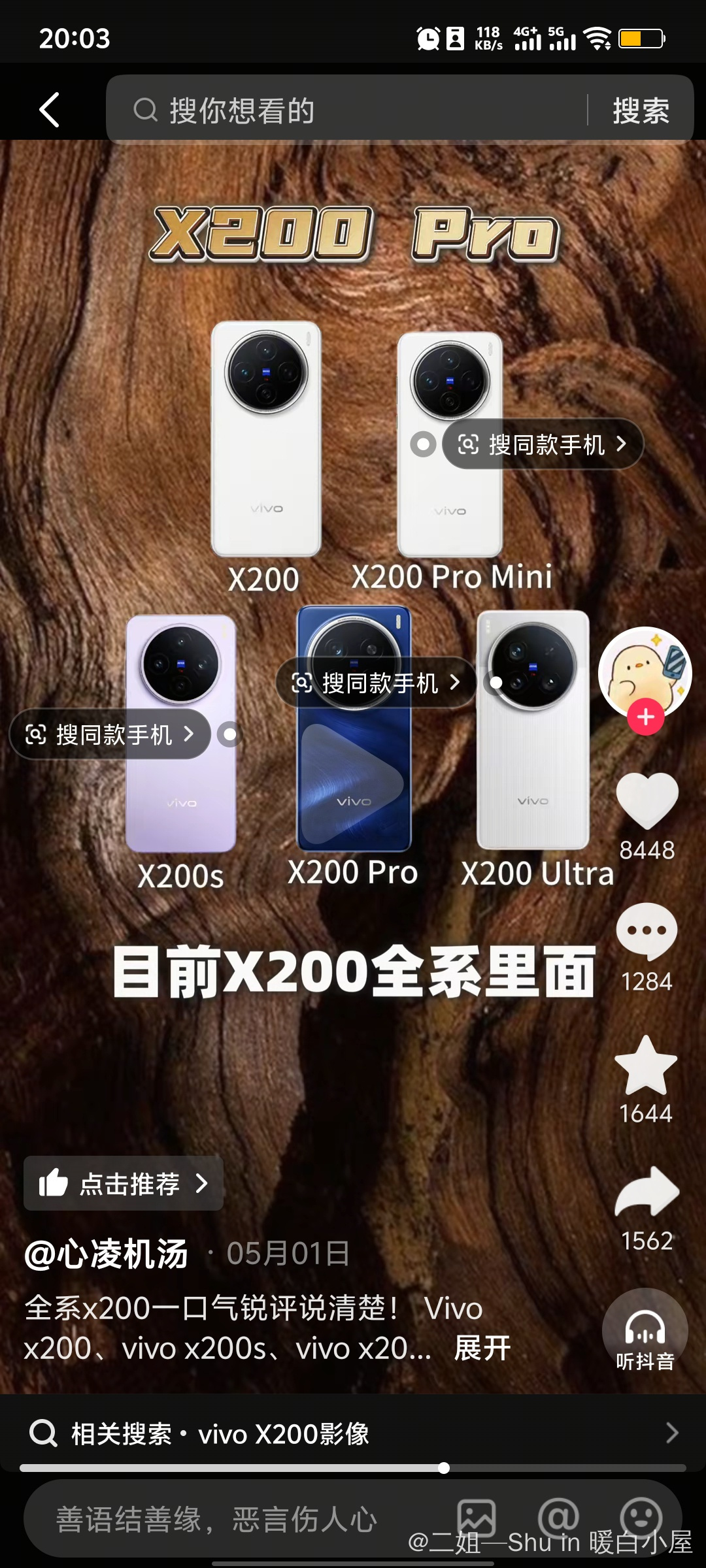Follow the creator with the red plus

pos(645,717)
